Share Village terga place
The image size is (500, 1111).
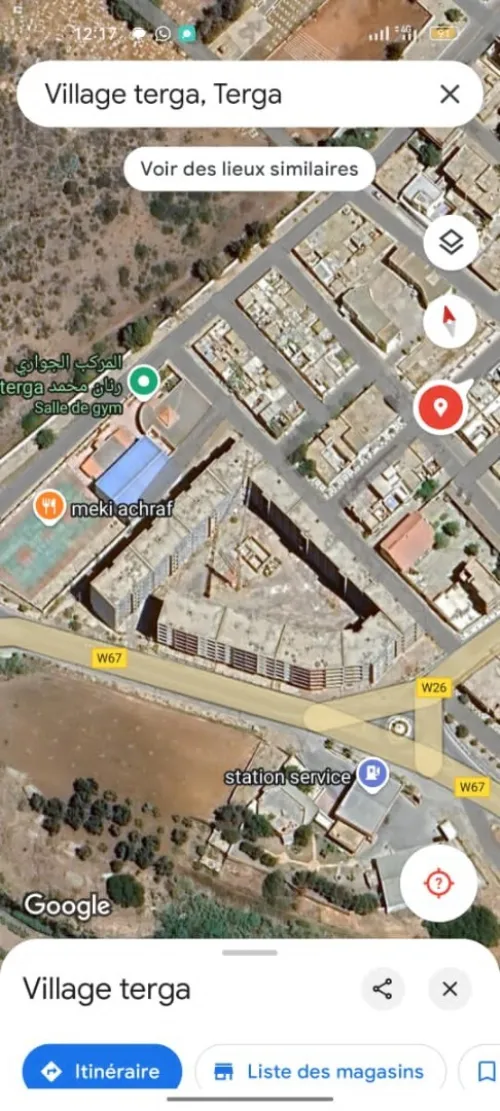pyautogui.click(x=382, y=988)
